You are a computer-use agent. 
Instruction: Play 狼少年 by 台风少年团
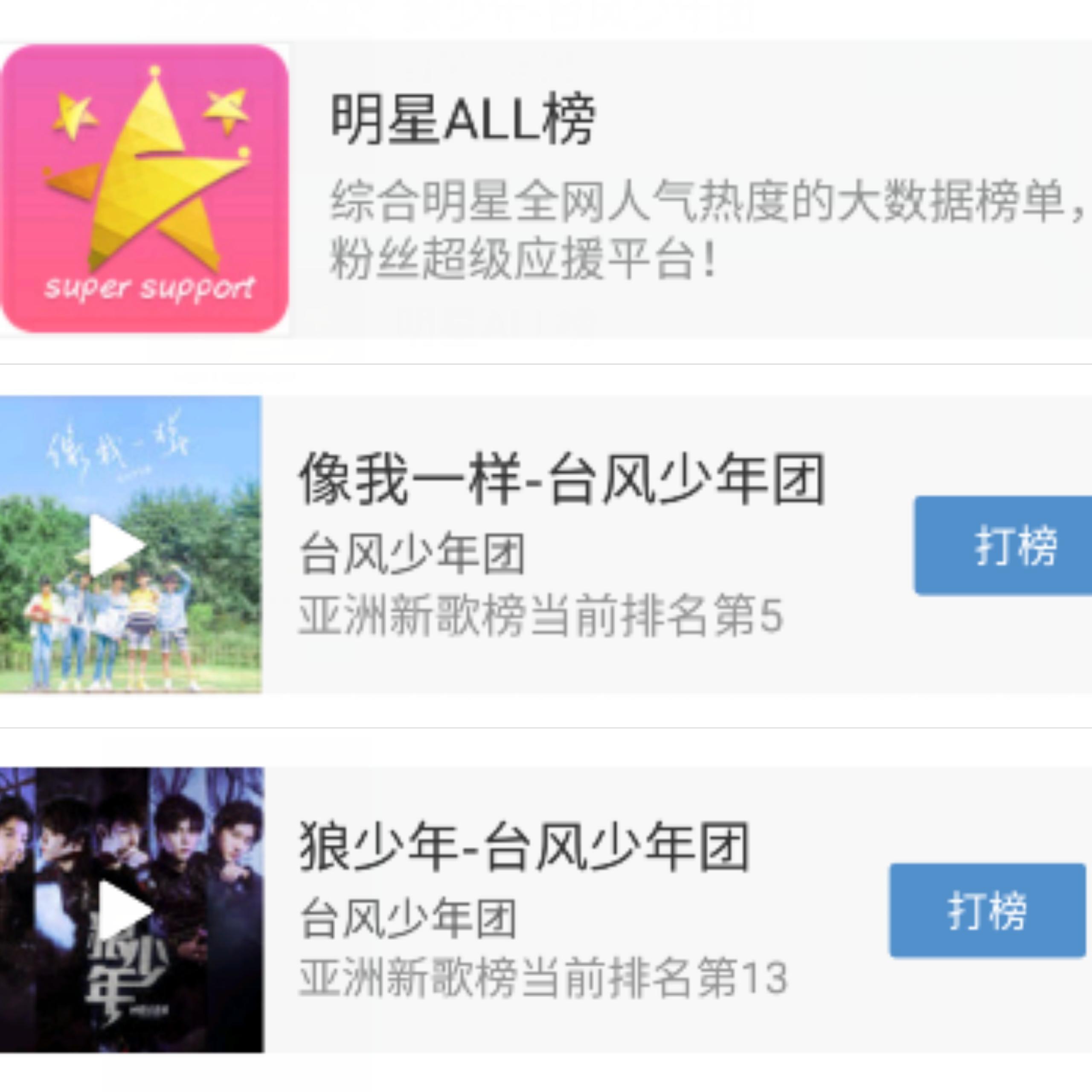pyautogui.click(x=125, y=909)
